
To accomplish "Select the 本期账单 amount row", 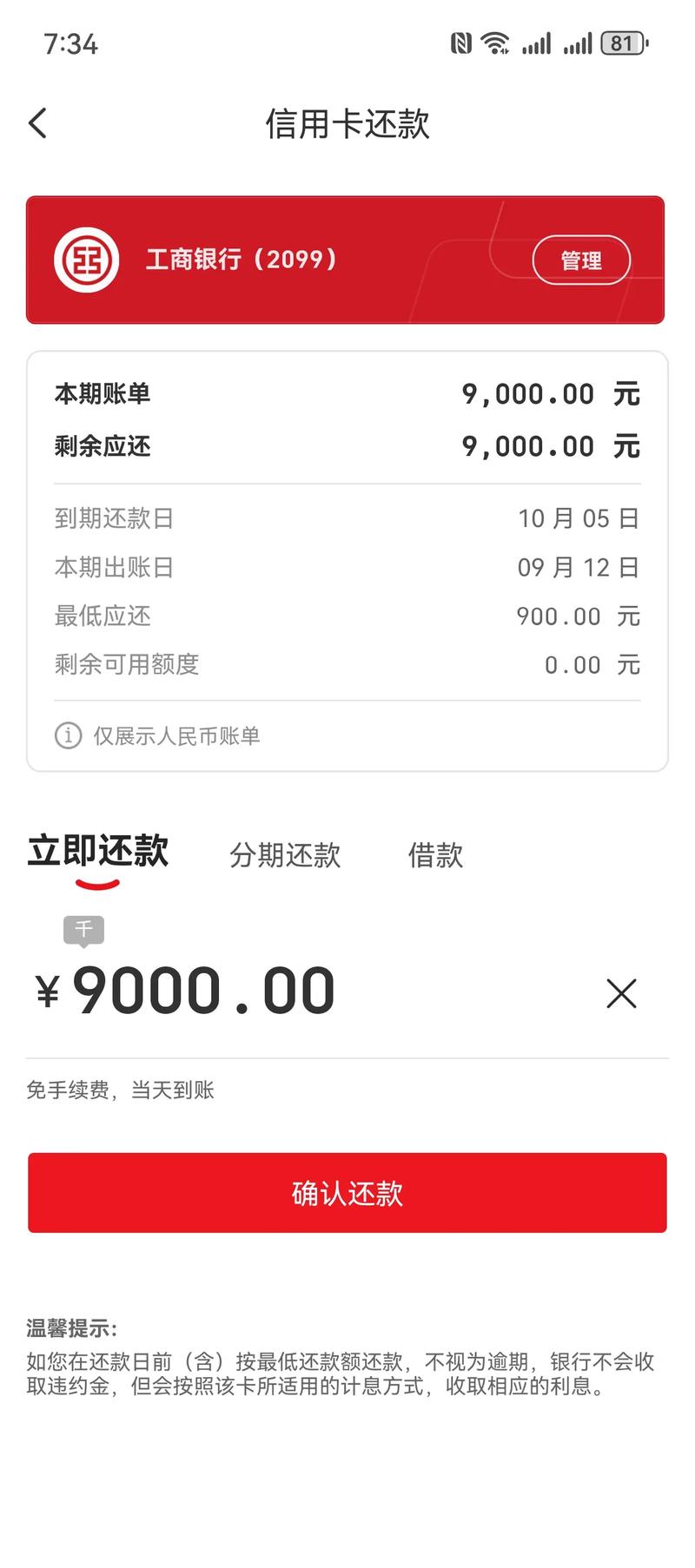I will (347, 394).
